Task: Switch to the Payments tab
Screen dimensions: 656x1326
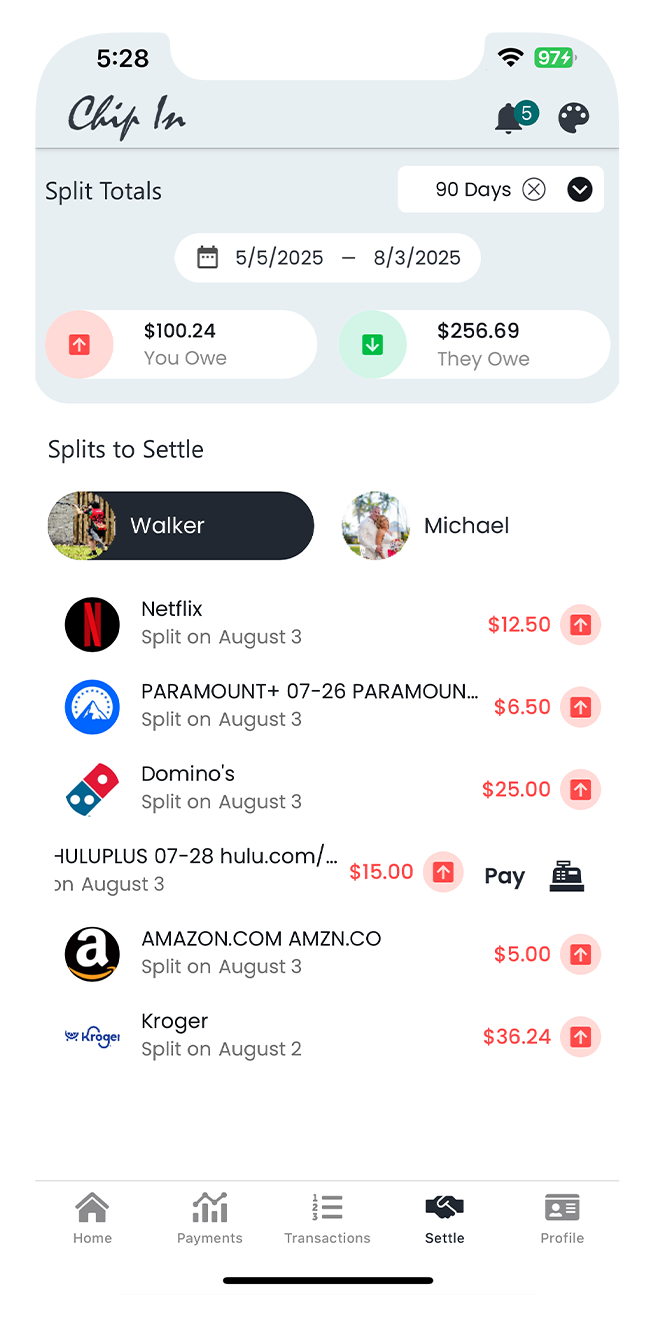Action: tap(209, 1218)
